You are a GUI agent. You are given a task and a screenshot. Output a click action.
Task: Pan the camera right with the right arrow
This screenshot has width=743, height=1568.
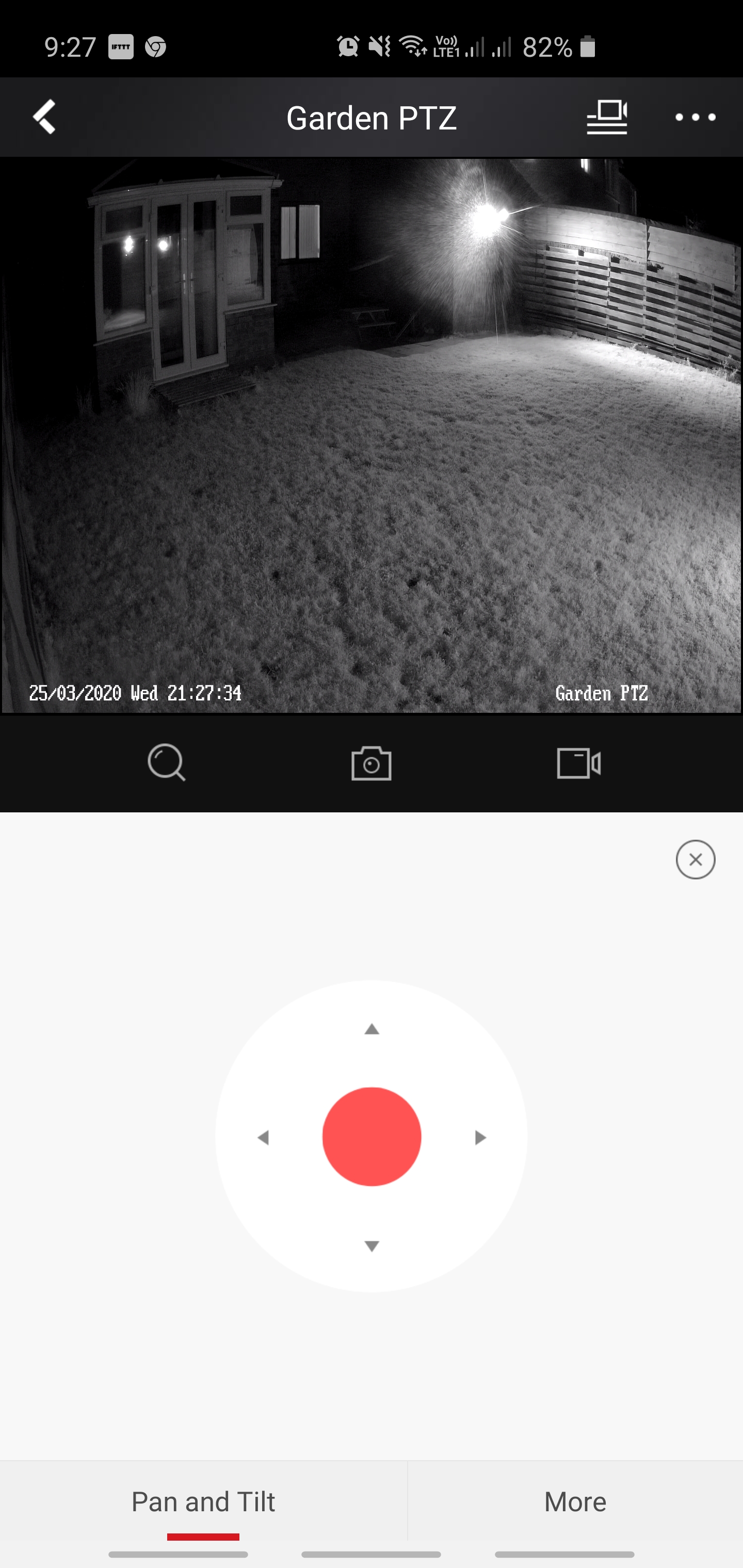tap(480, 1137)
